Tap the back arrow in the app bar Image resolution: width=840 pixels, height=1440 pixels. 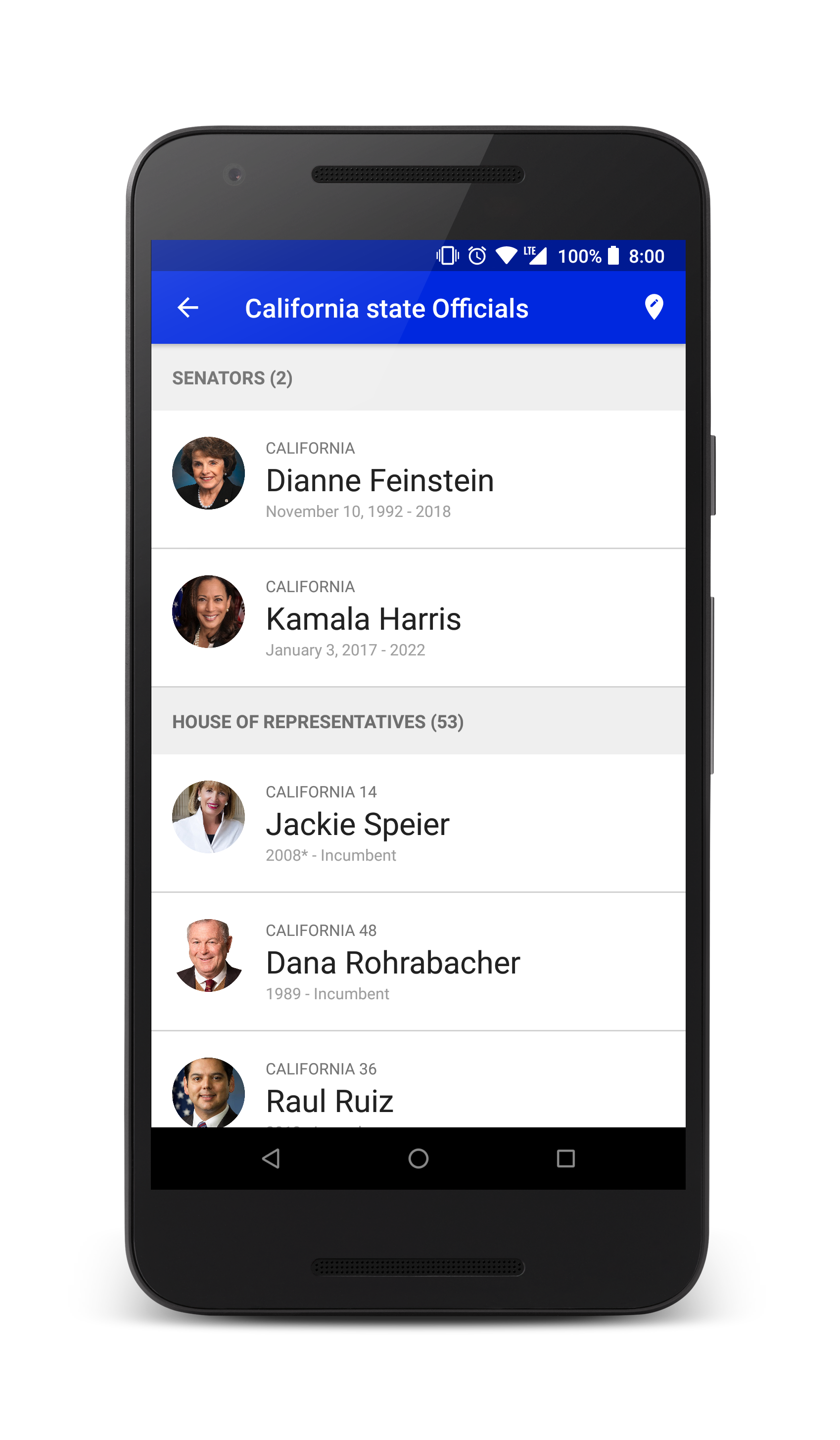[x=188, y=307]
